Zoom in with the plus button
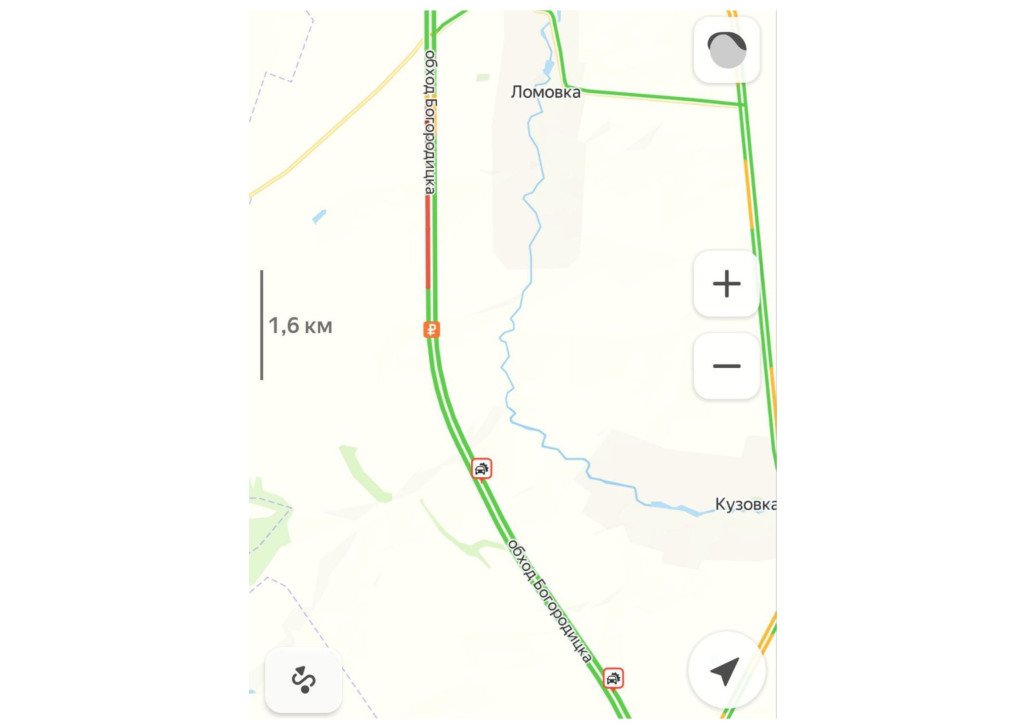Viewport: 1024px width, 724px height. (726, 284)
